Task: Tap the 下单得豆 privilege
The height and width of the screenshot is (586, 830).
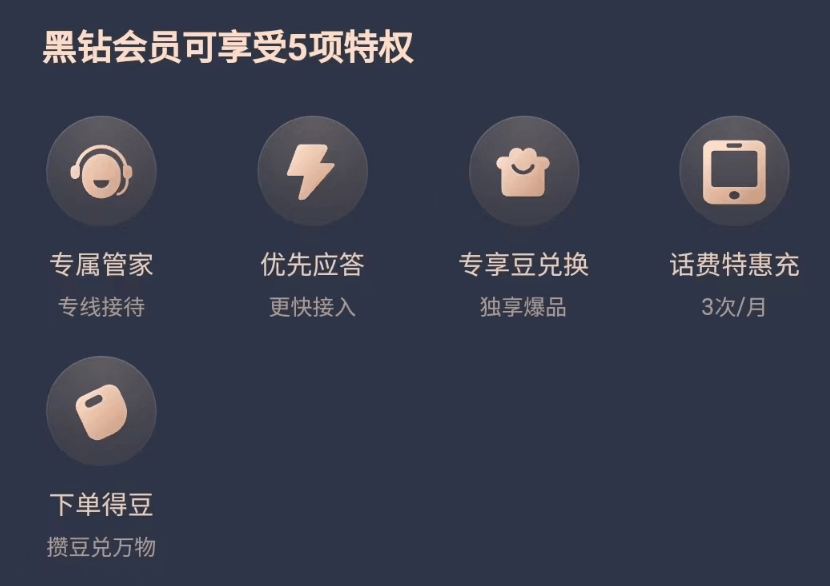Action: tap(101, 411)
